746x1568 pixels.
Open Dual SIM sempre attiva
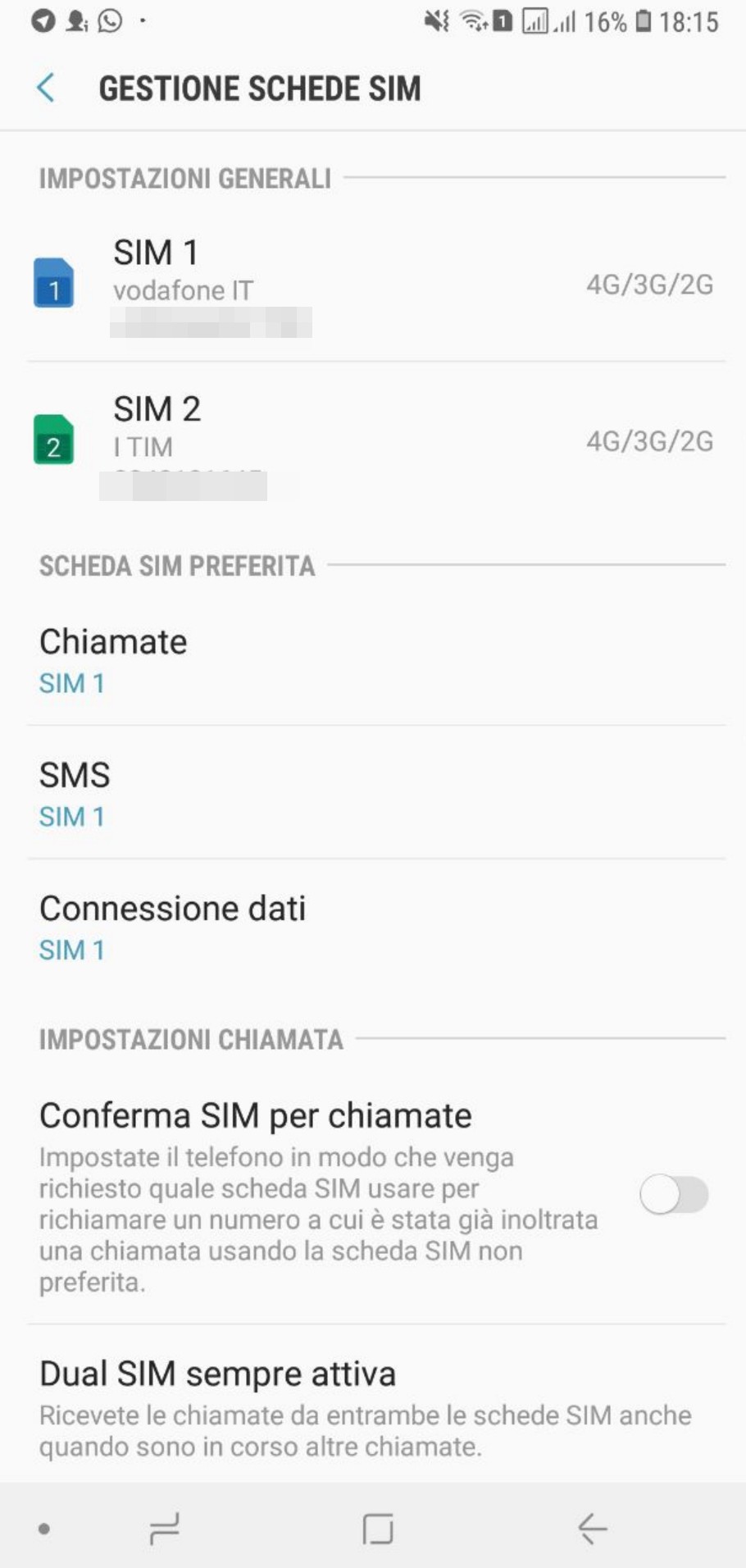pos(373,1406)
